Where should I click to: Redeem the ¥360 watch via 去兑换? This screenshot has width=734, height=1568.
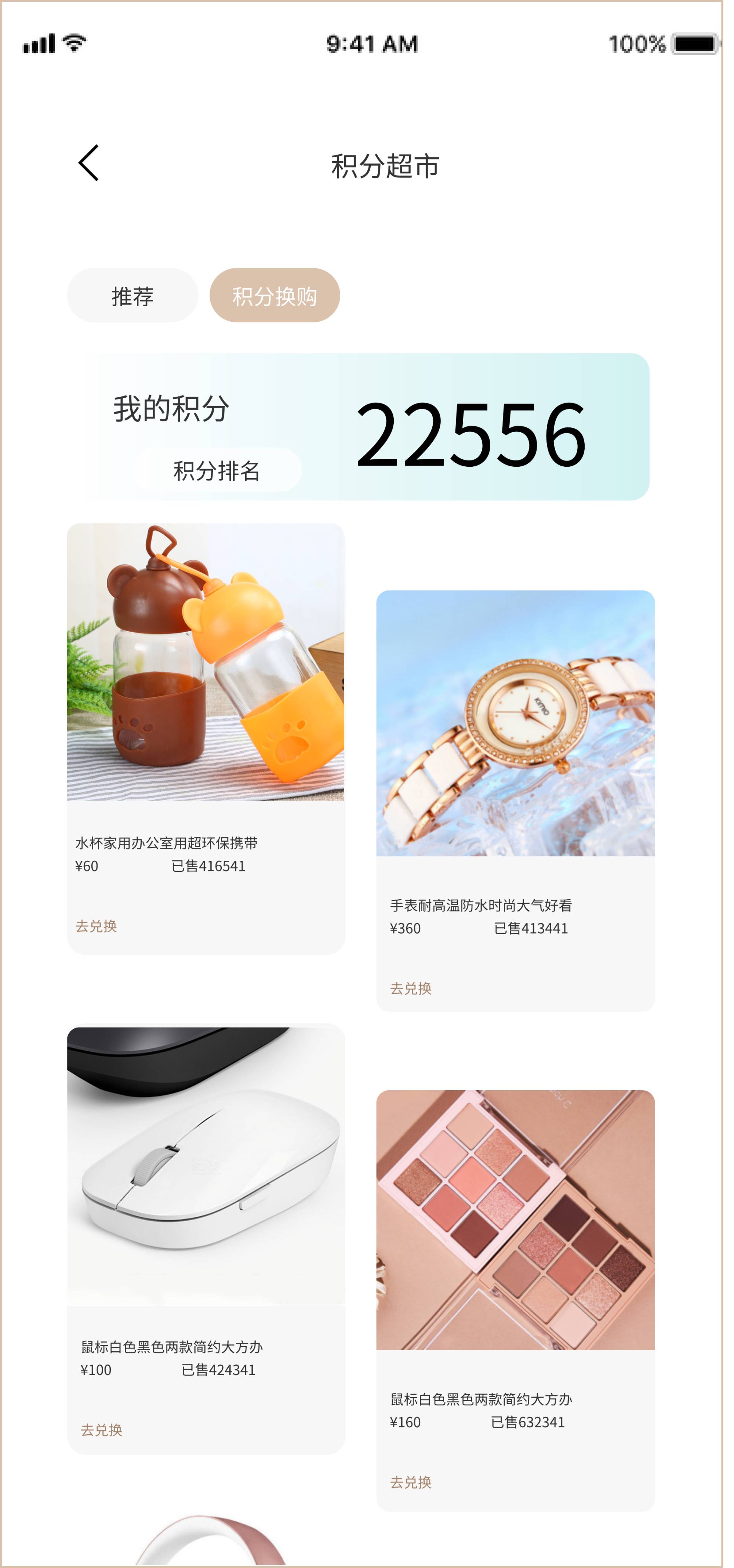410,988
